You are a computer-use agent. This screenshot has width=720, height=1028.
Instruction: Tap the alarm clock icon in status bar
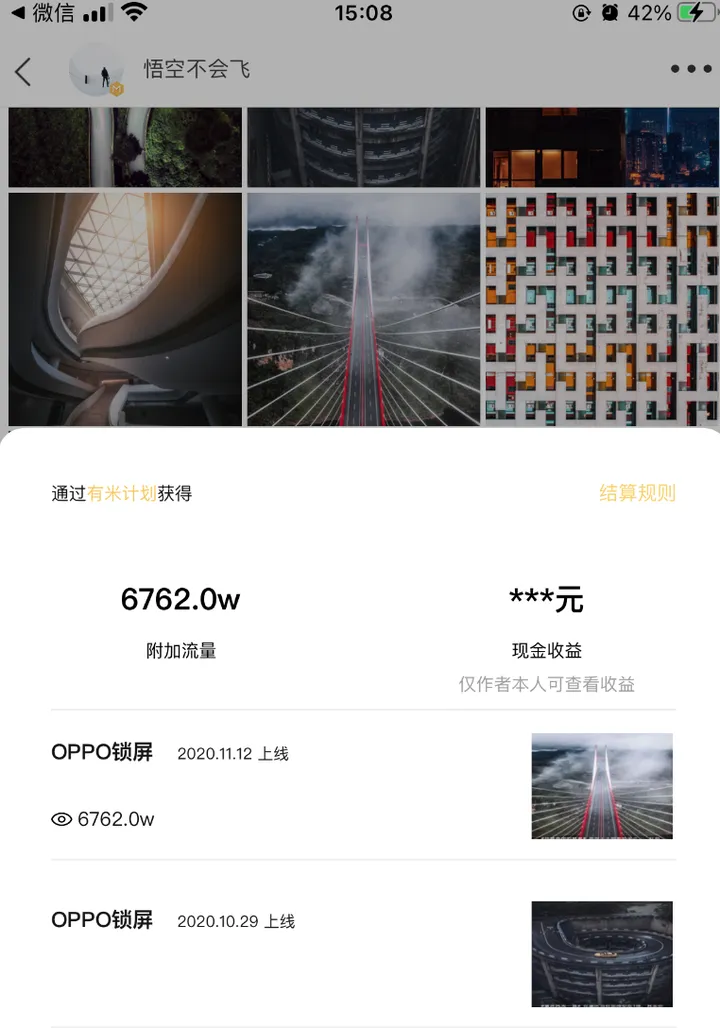[x=610, y=13]
